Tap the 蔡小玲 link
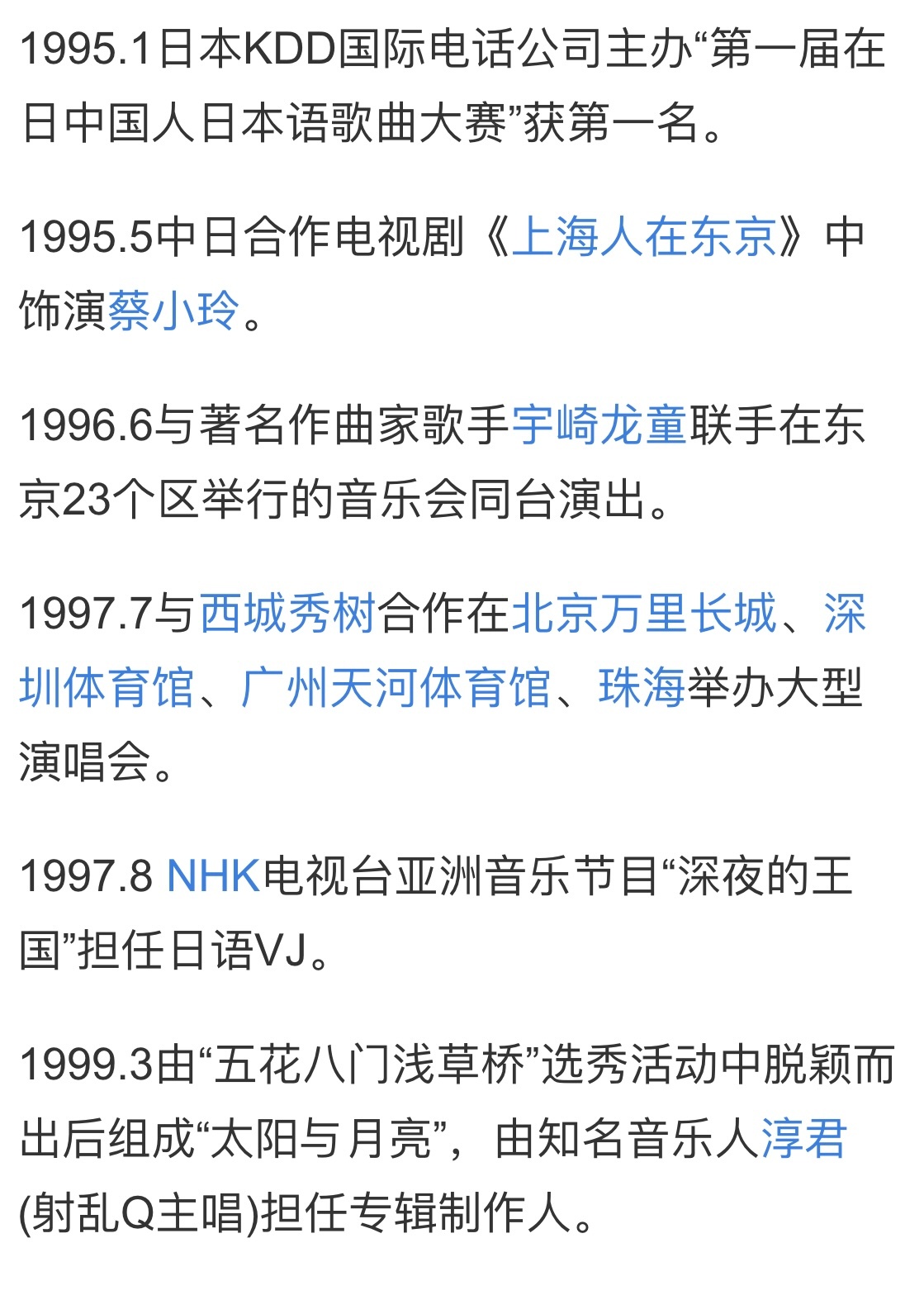Screen dimensions: 924x1295 174,311
